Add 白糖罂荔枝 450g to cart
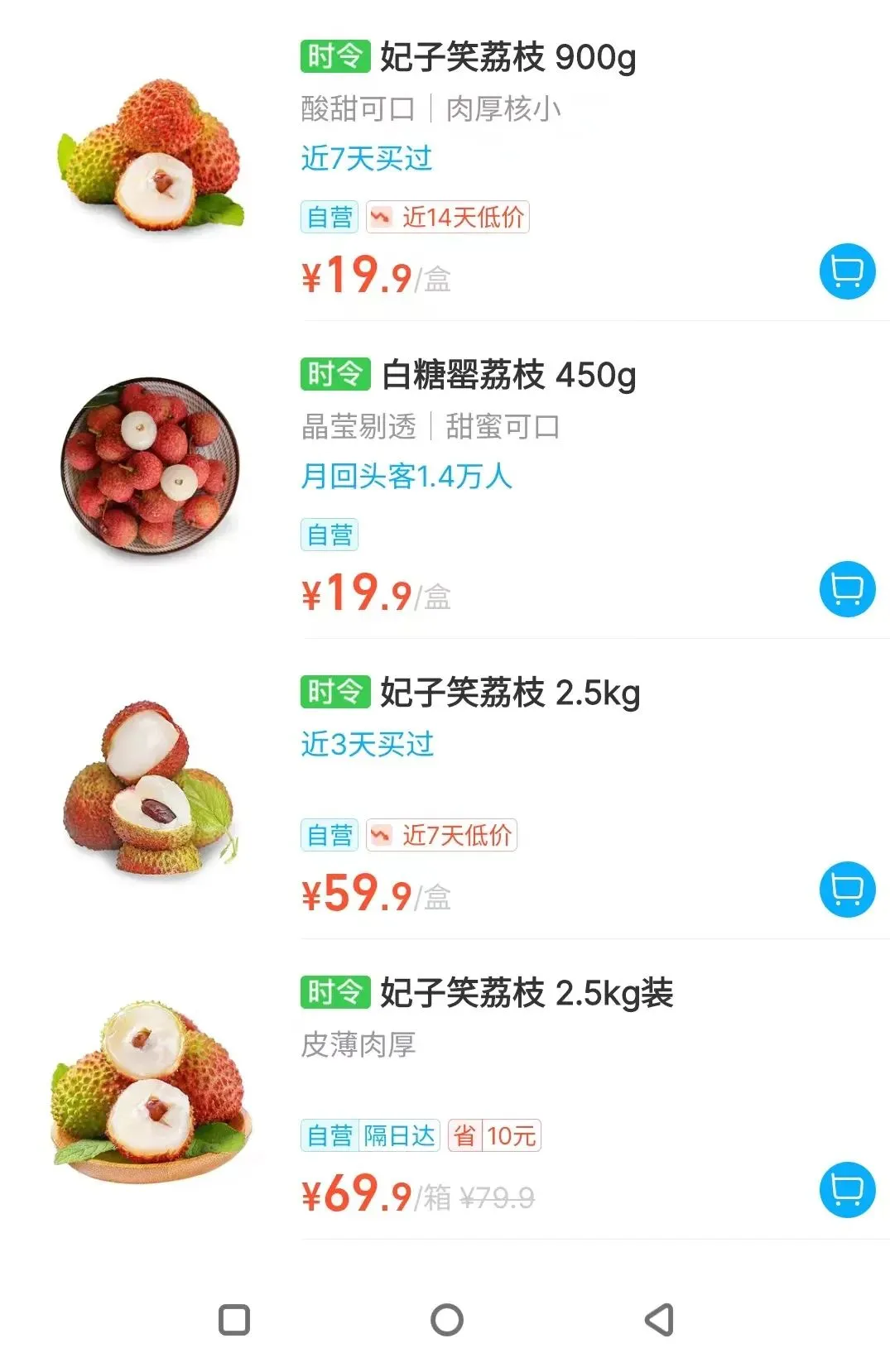890x1372 pixels. (x=847, y=589)
